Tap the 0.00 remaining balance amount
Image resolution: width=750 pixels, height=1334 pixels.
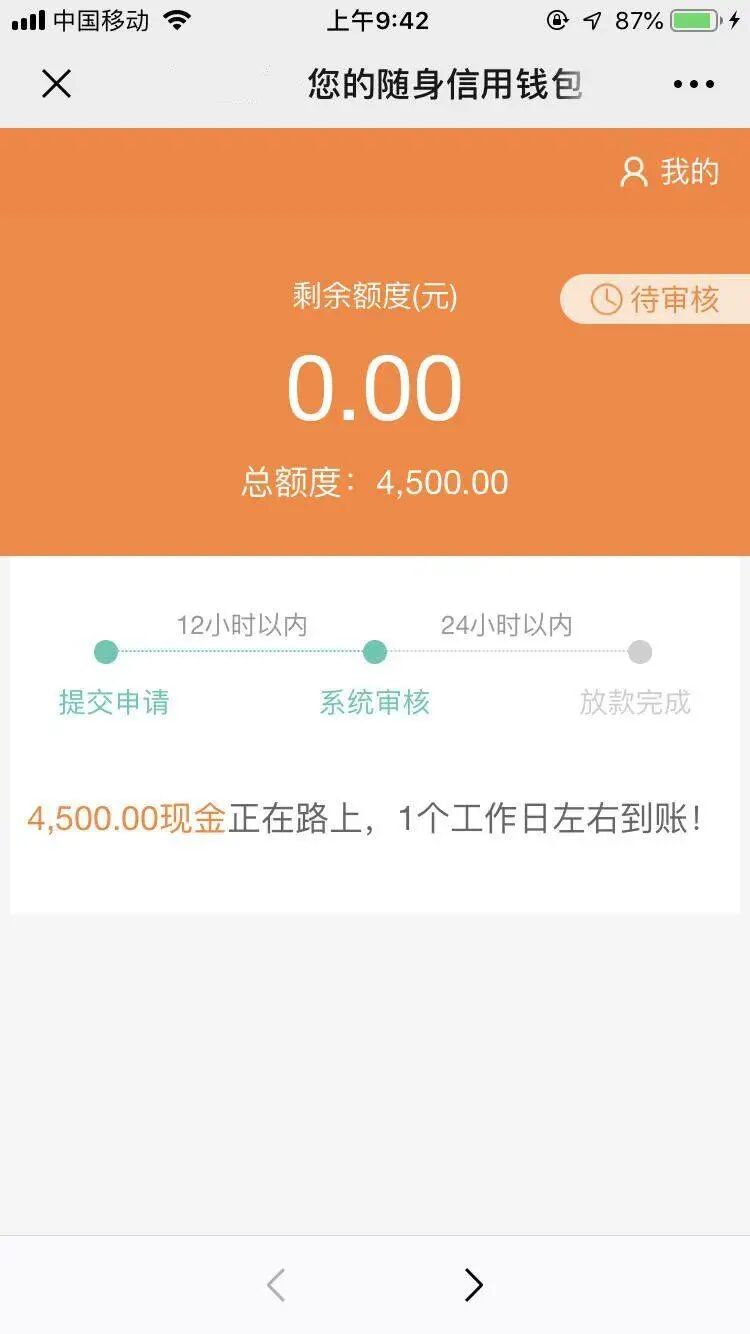[x=375, y=385]
